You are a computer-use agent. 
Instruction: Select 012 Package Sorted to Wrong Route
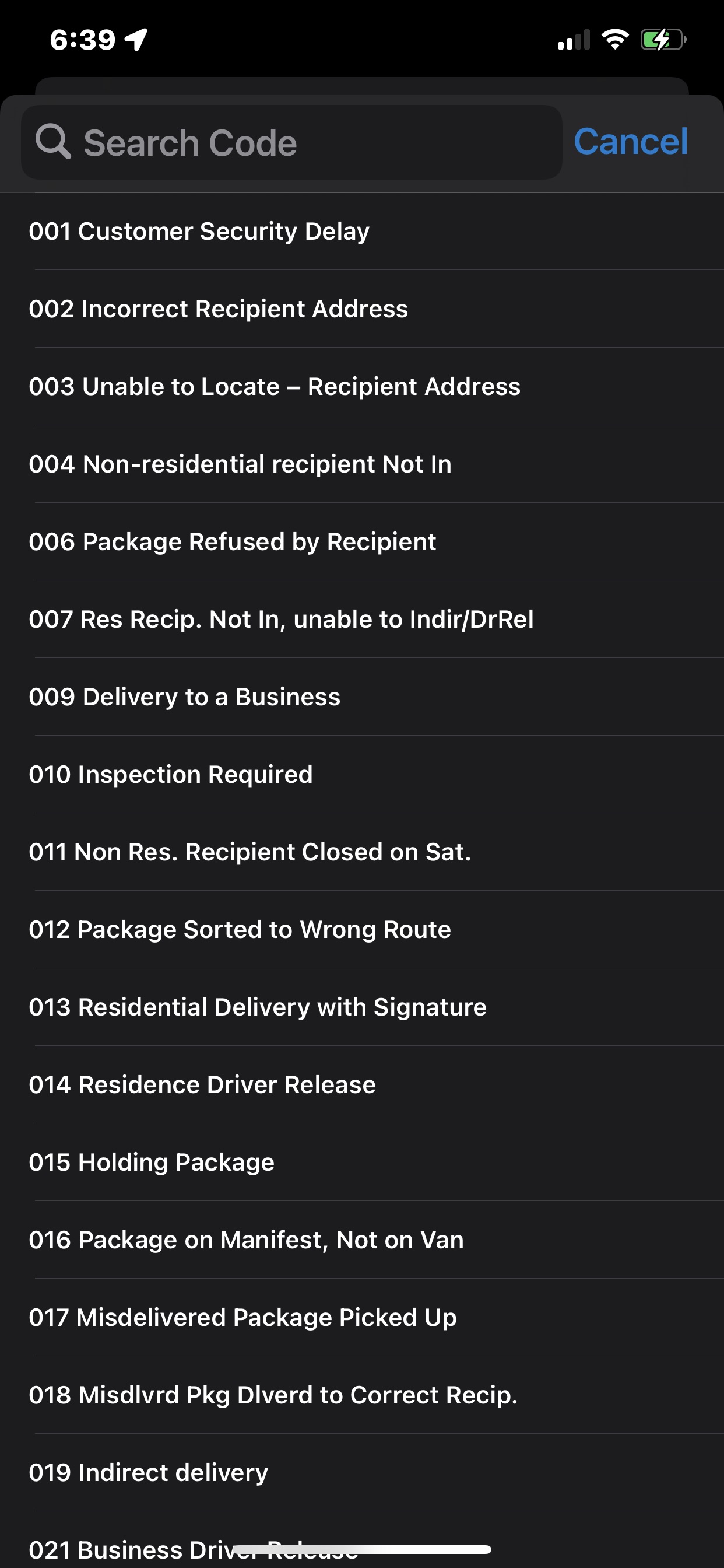pos(240,930)
